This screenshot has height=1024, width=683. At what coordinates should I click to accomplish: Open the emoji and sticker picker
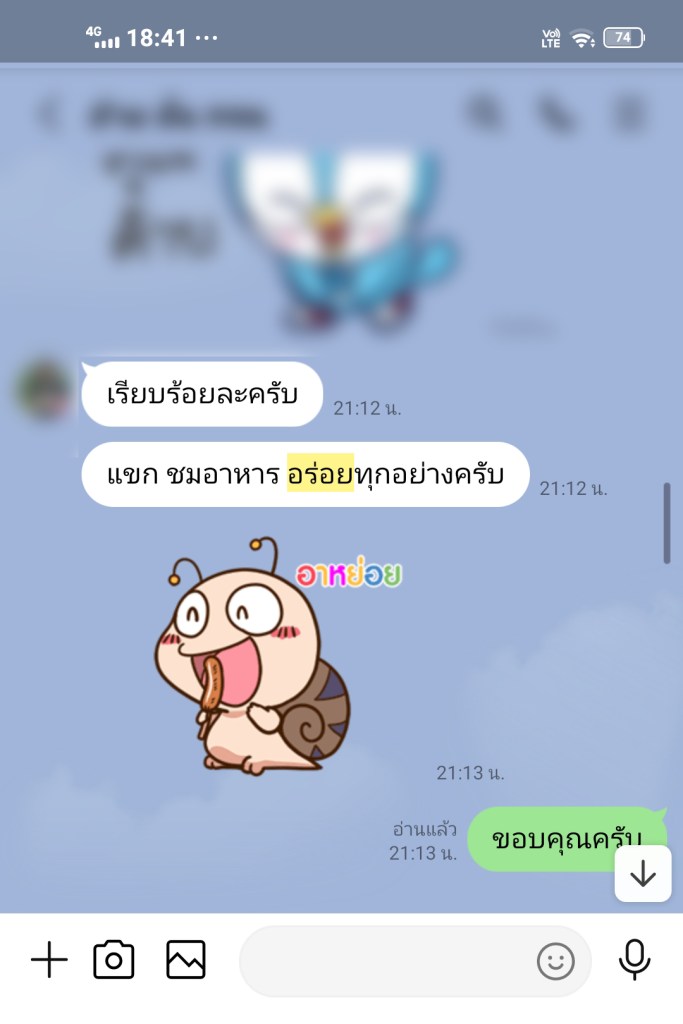555,962
